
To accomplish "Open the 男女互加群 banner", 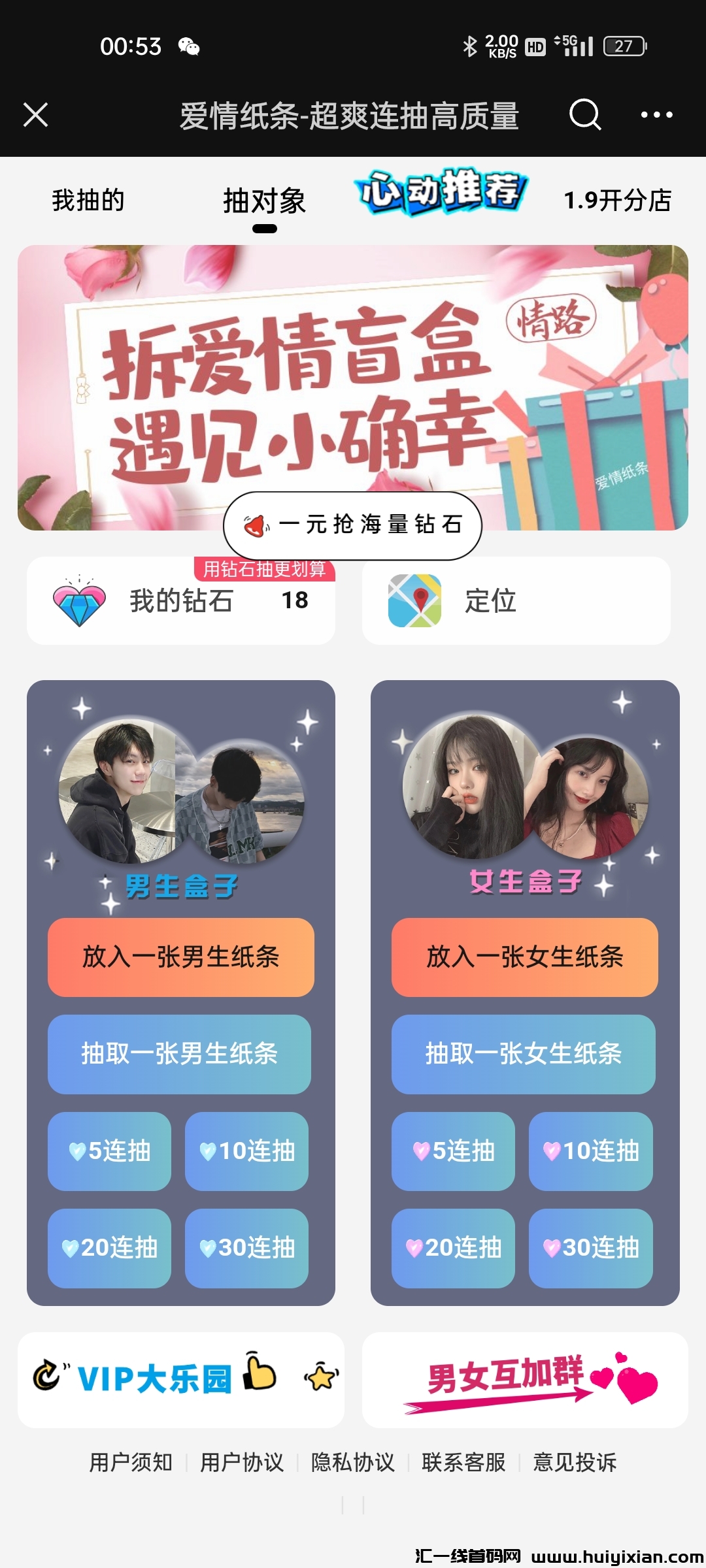I will click(x=525, y=1379).
